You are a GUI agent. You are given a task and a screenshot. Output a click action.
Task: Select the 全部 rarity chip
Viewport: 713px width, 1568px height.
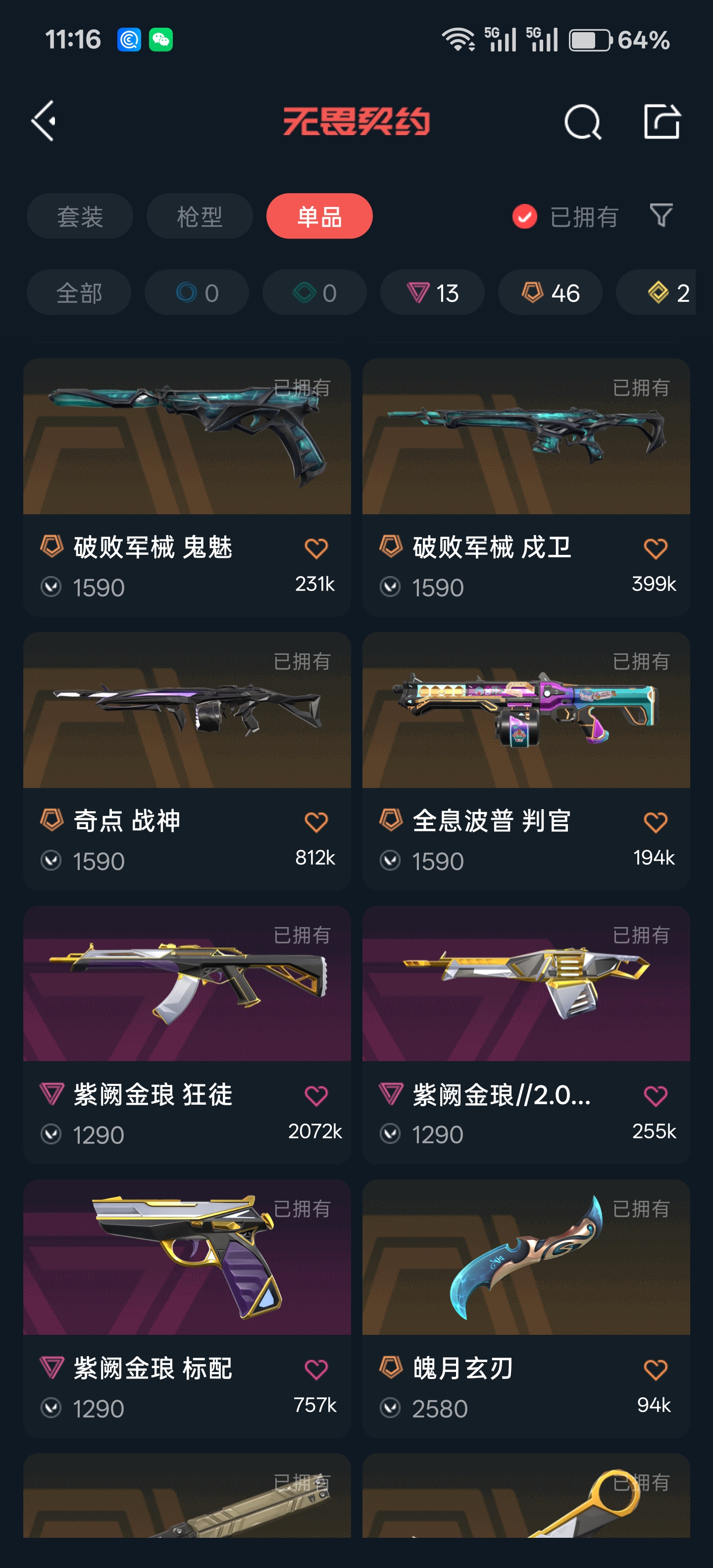79,293
